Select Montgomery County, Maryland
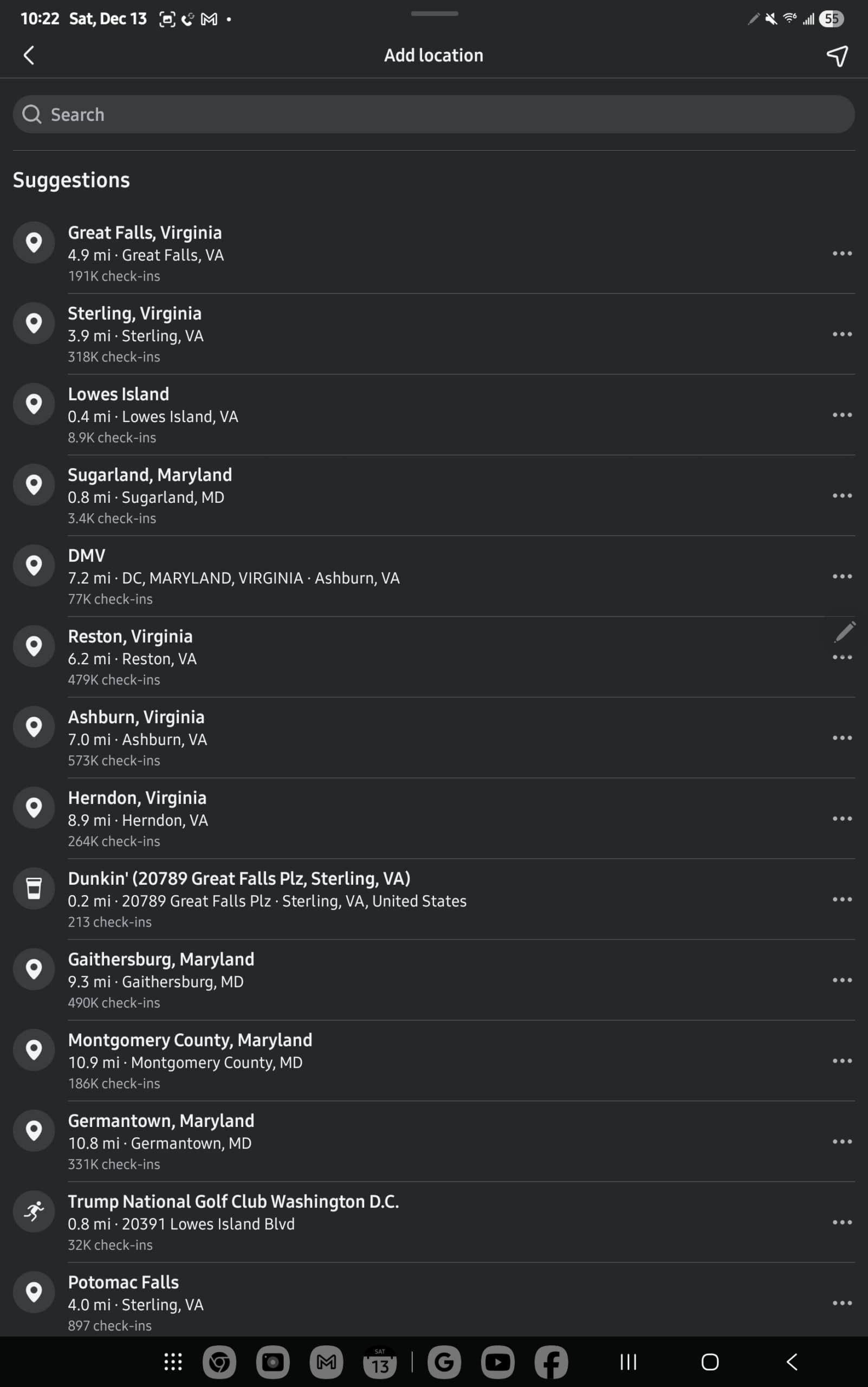This screenshot has height=1387, width=868. (190, 1040)
